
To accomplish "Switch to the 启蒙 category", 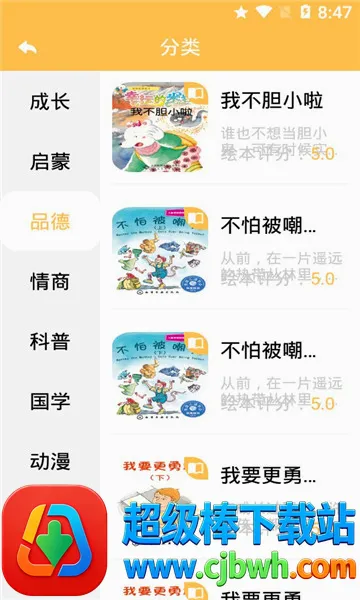I will (x=50, y=161).
